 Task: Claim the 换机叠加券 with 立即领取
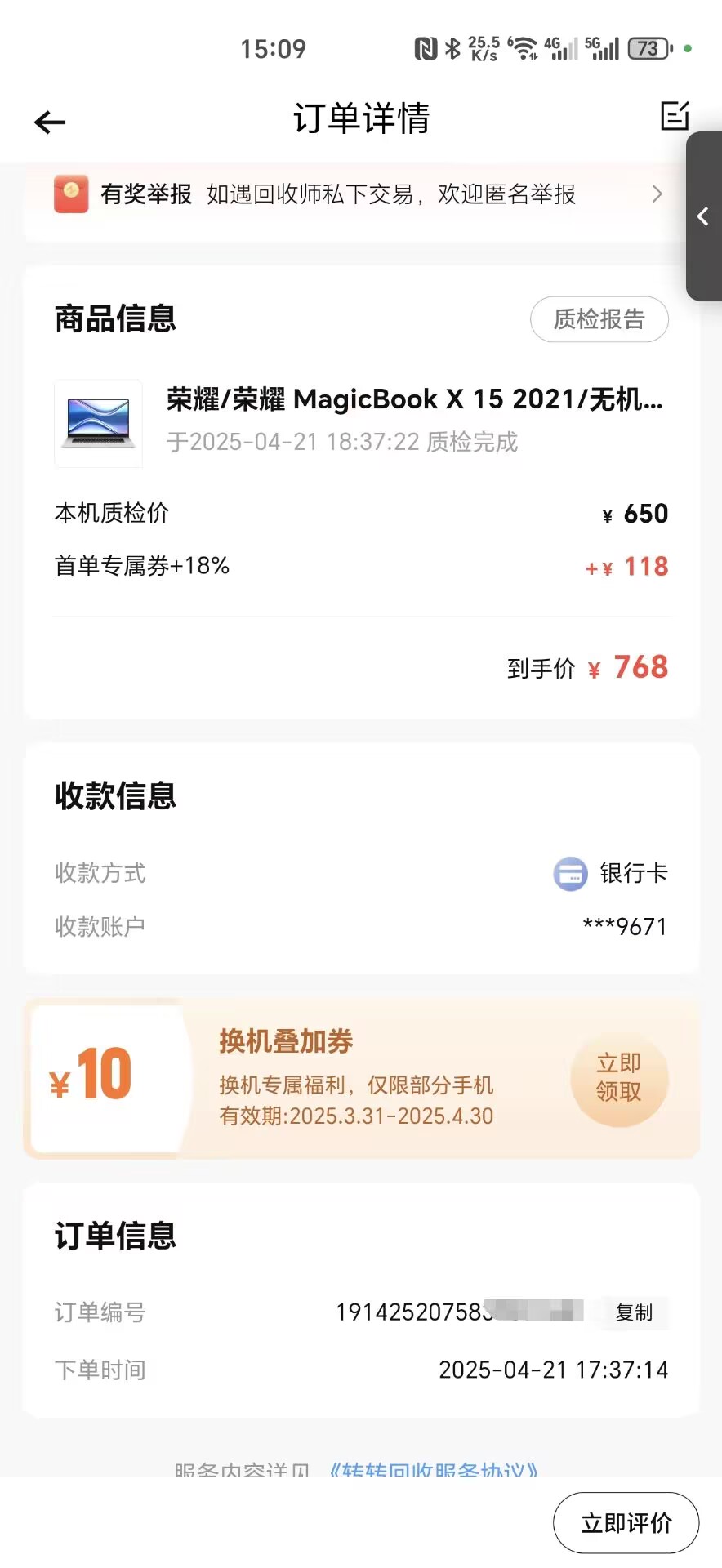click(618, 1077)
